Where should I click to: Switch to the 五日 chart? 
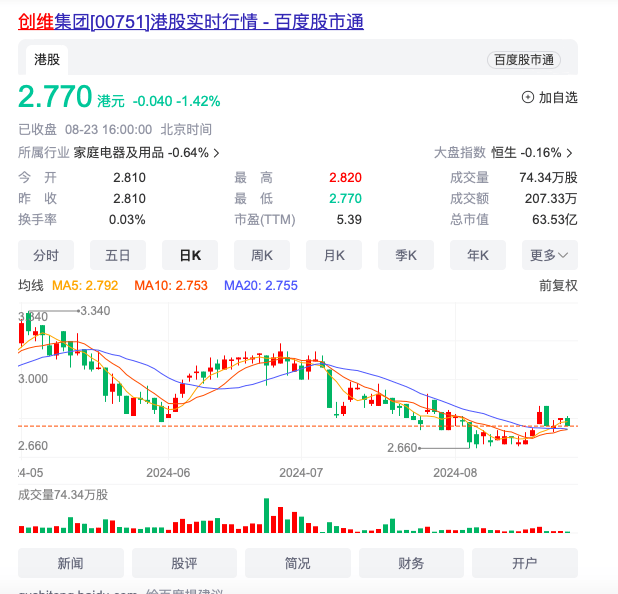(118, 254)
